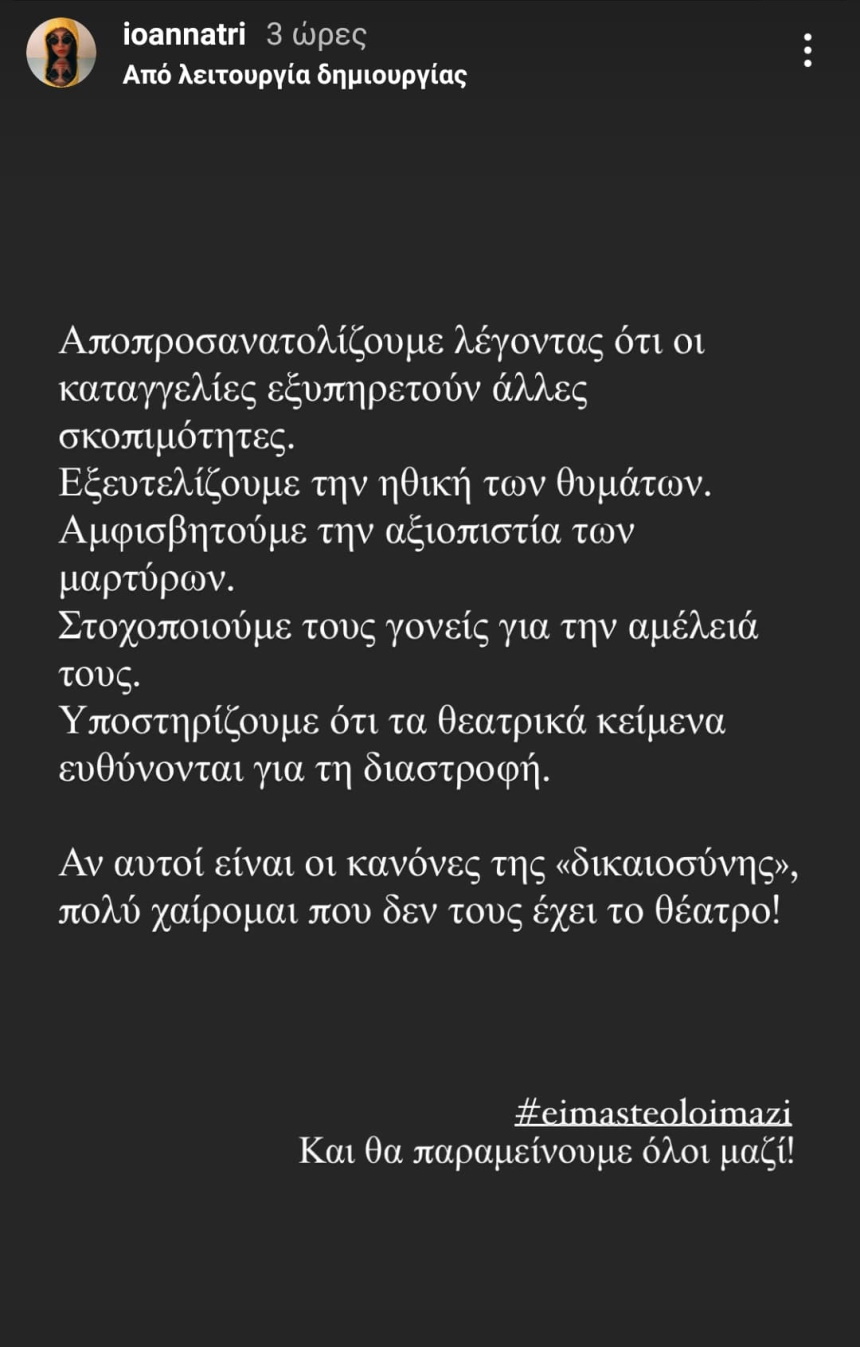Screen dimensions: 860x1347
Task: Open the #eimasteoloimazi hashtag
Action: coord(653,1112)
